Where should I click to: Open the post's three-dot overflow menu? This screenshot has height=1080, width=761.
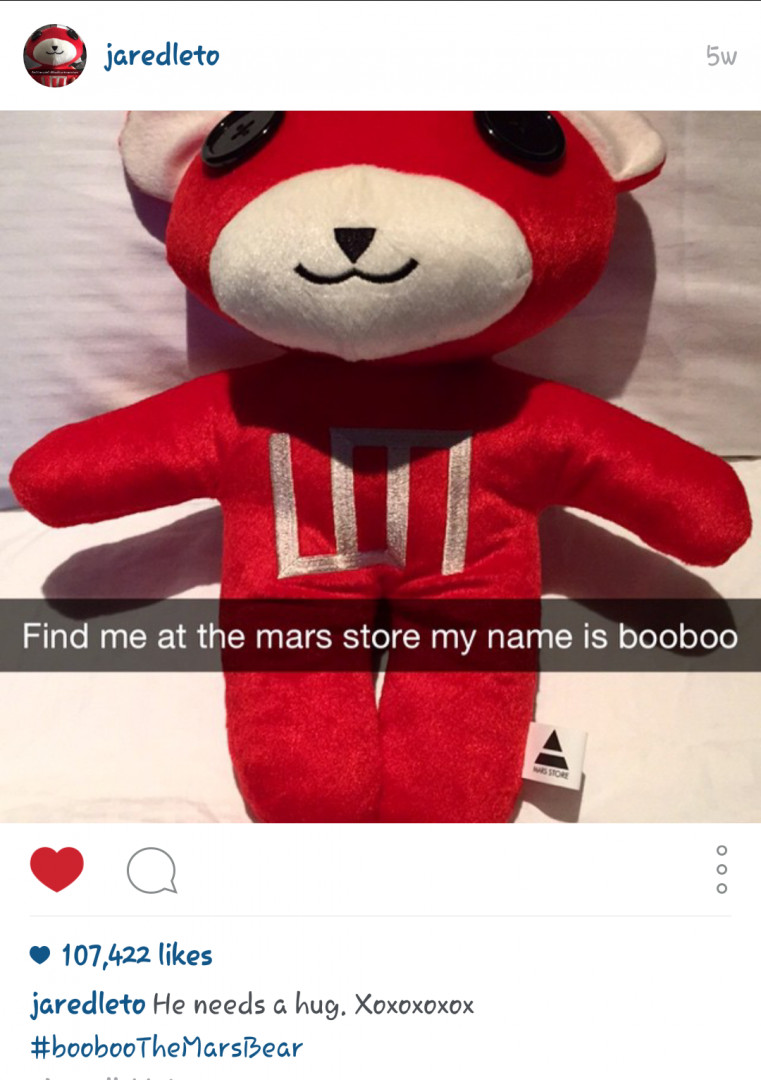[722, 869]
